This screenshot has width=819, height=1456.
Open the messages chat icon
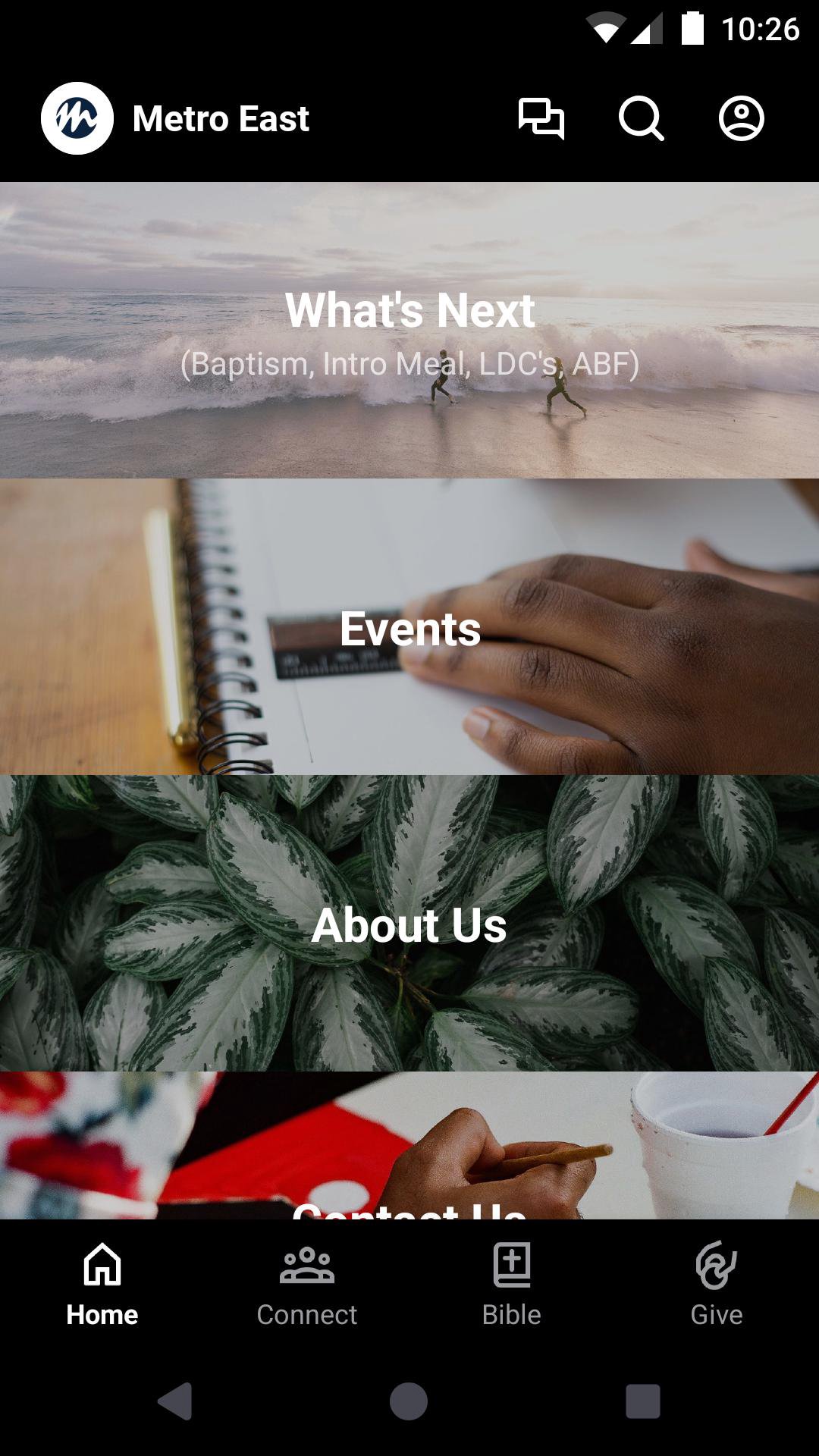[x=541, y=118]
